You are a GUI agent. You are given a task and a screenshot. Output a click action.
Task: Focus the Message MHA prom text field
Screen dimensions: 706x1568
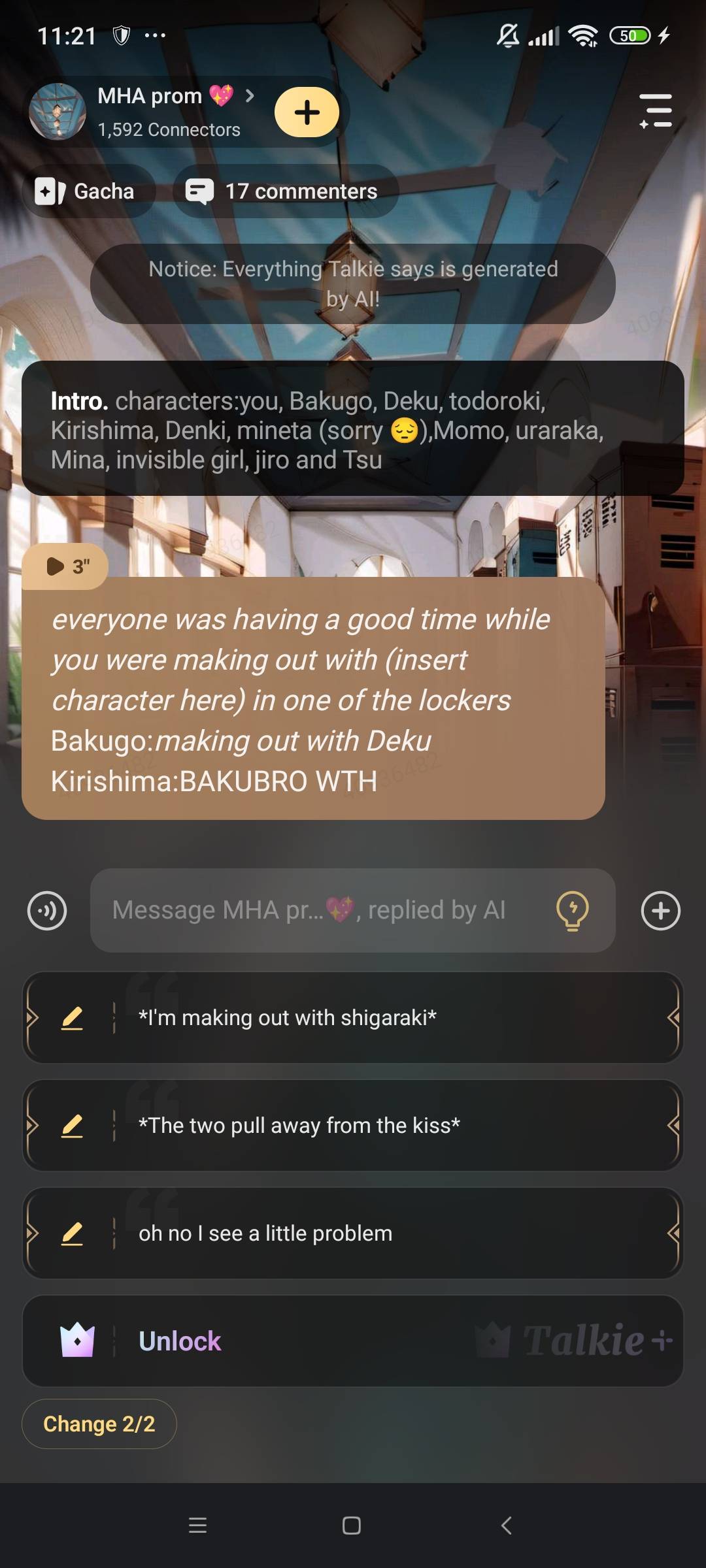(320, 910)
